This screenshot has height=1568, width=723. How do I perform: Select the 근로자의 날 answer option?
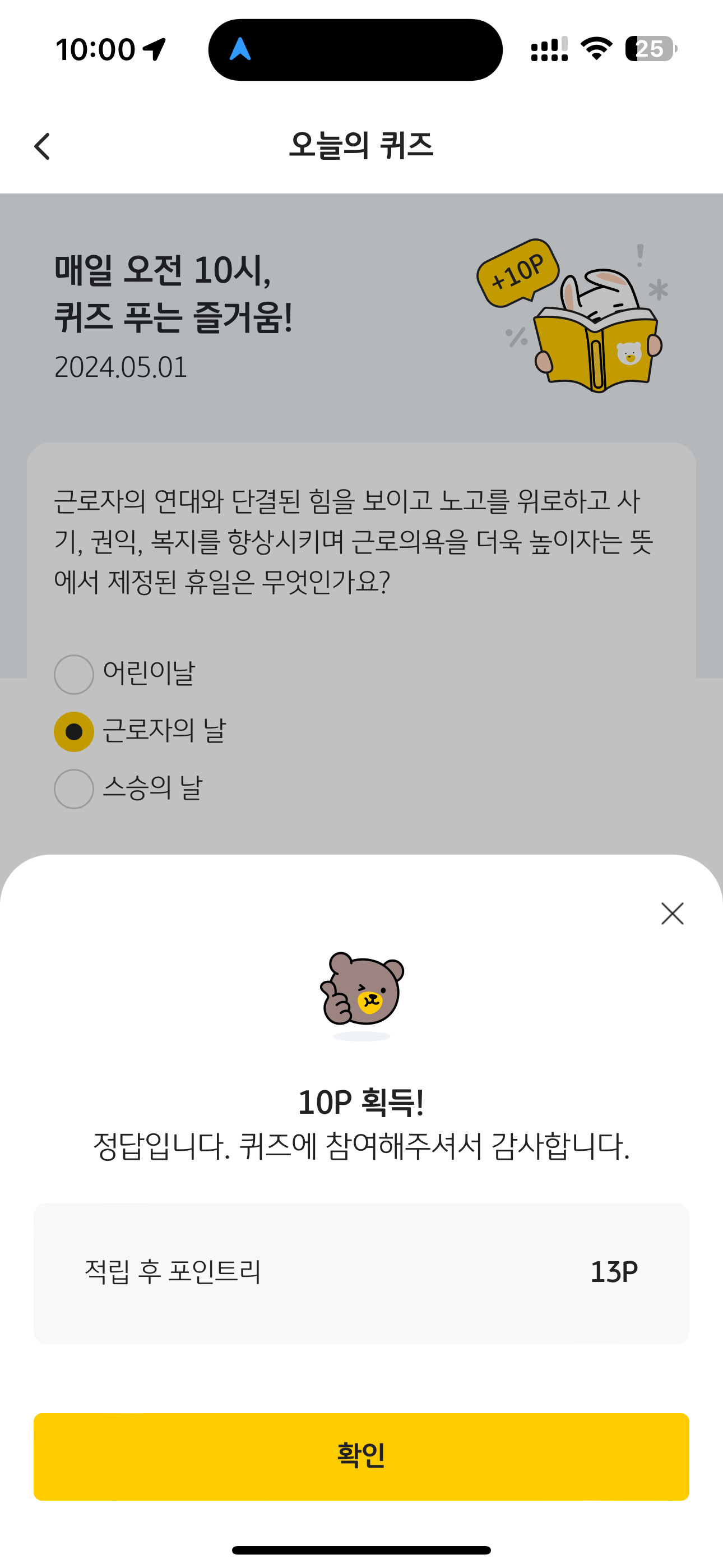(x=140, y=731)
